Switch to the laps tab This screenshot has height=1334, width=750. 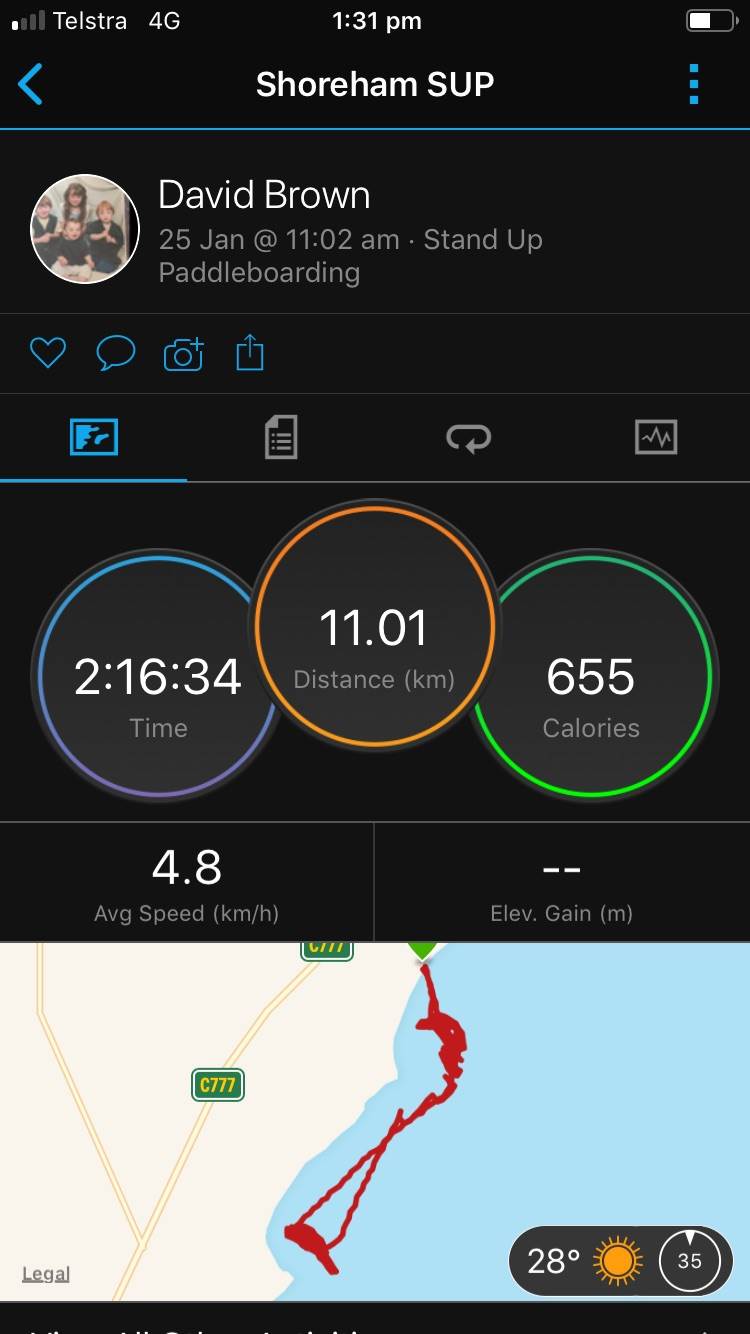(x=468, y=438)
